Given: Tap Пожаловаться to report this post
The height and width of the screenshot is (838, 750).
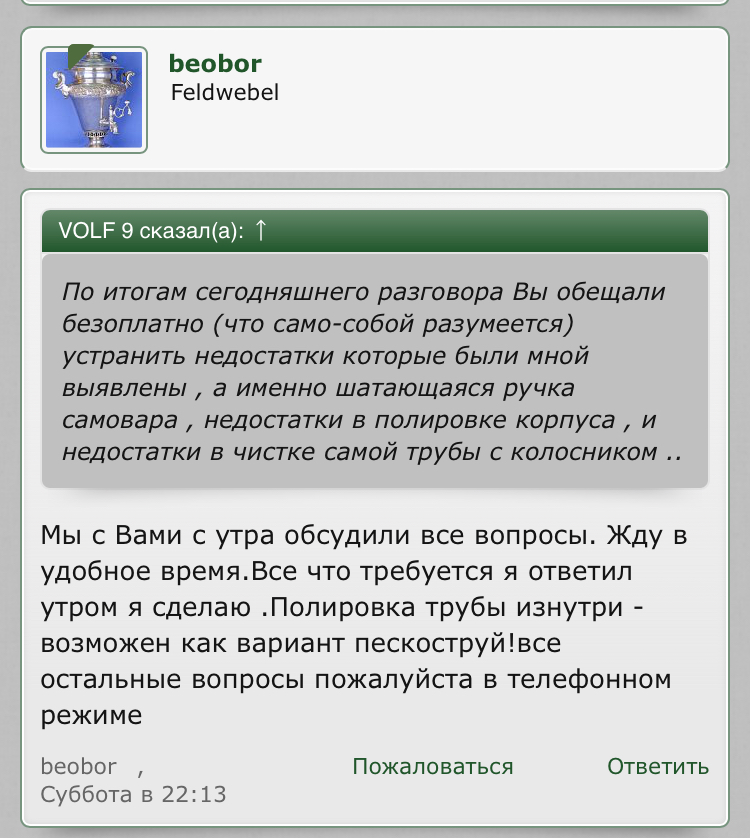Looking at the screenshot, I should [432, 767].
